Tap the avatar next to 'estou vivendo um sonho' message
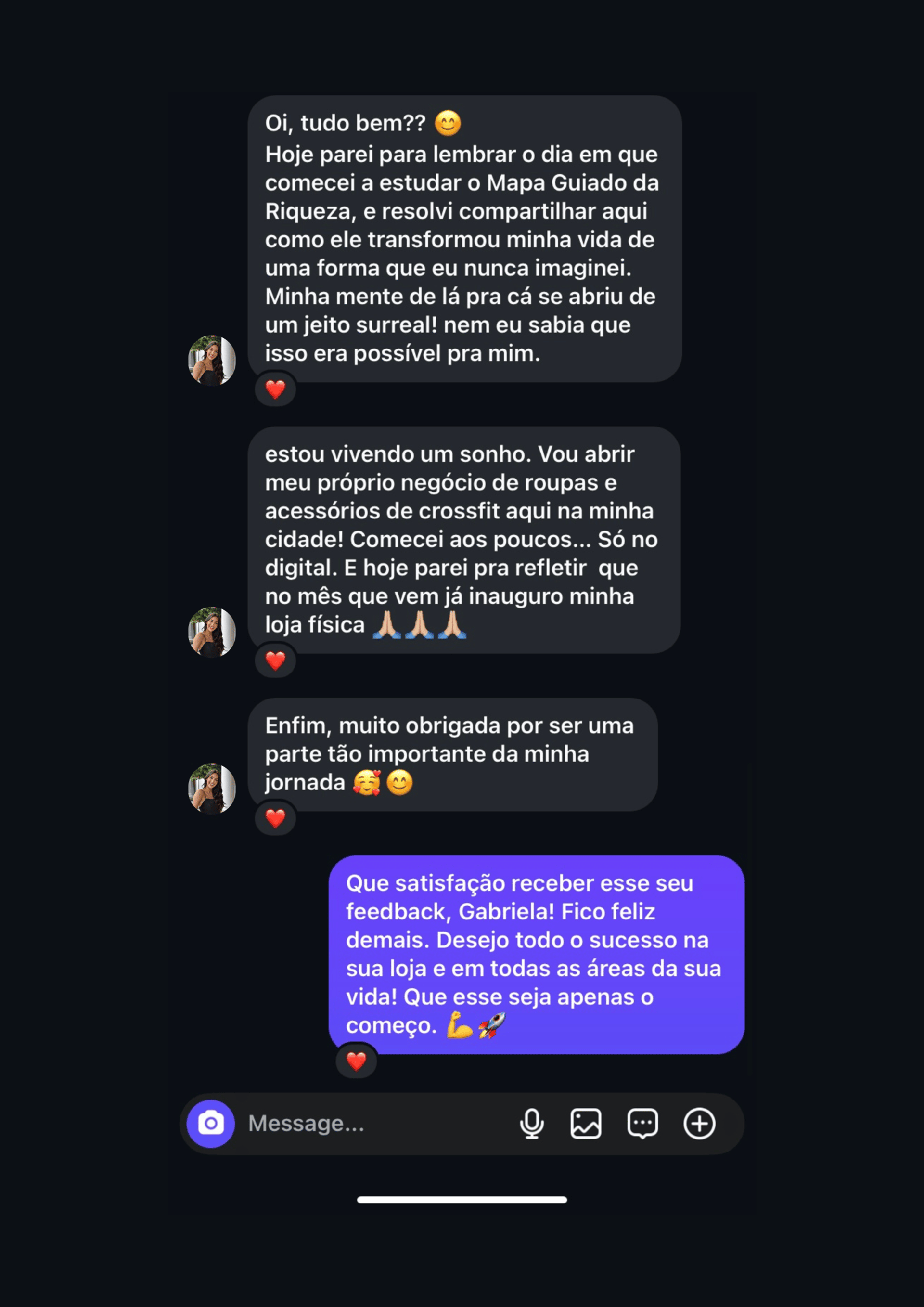Screen dimensions: 924x1307 click(212, 632)
